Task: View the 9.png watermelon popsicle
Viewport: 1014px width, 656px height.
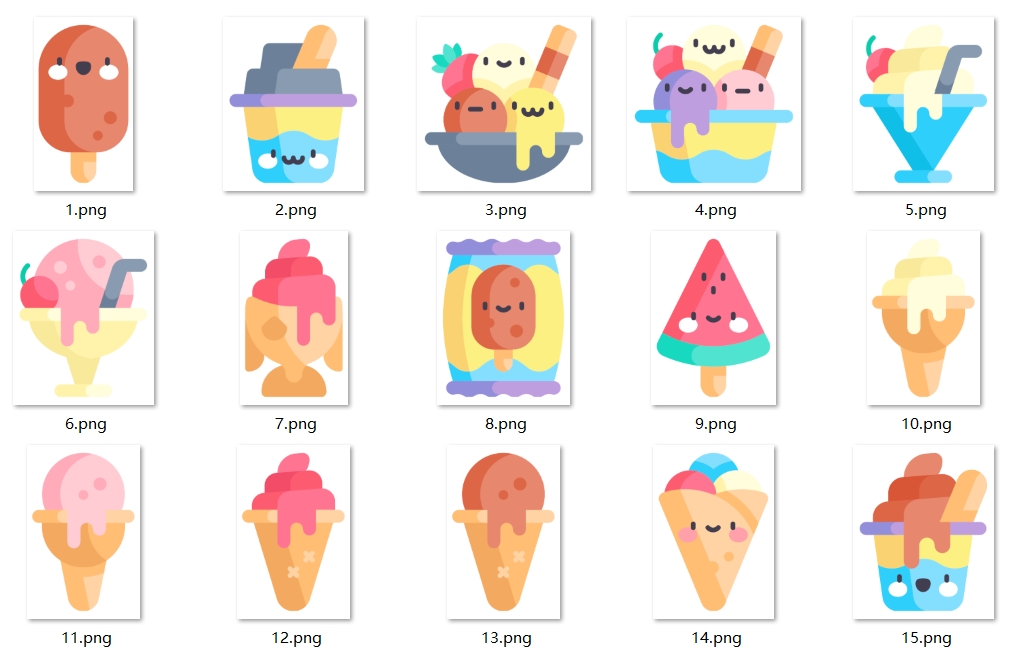Action: 714,318
